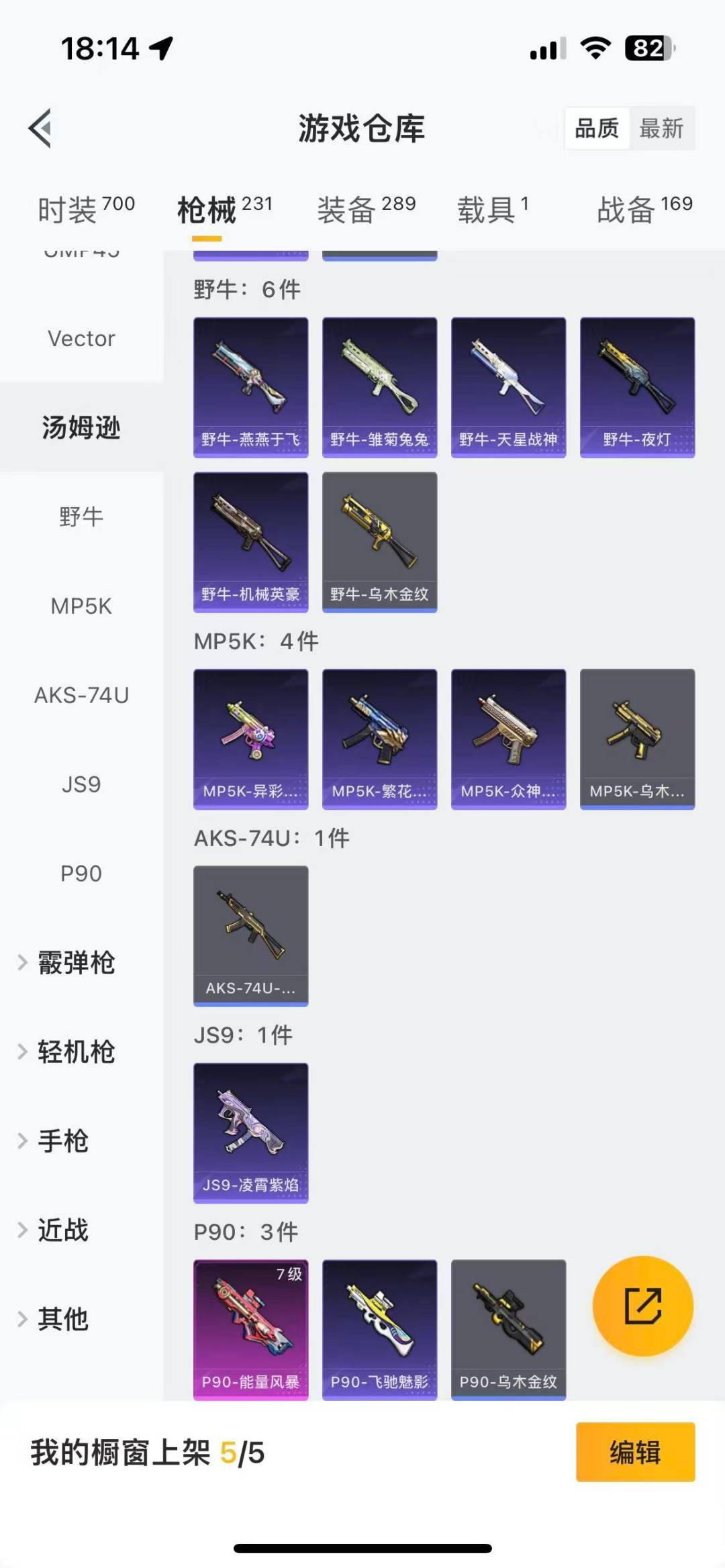The image size is (725, 1568).
Task: Tap the 编辑 button
Action: coord(635,1452)
